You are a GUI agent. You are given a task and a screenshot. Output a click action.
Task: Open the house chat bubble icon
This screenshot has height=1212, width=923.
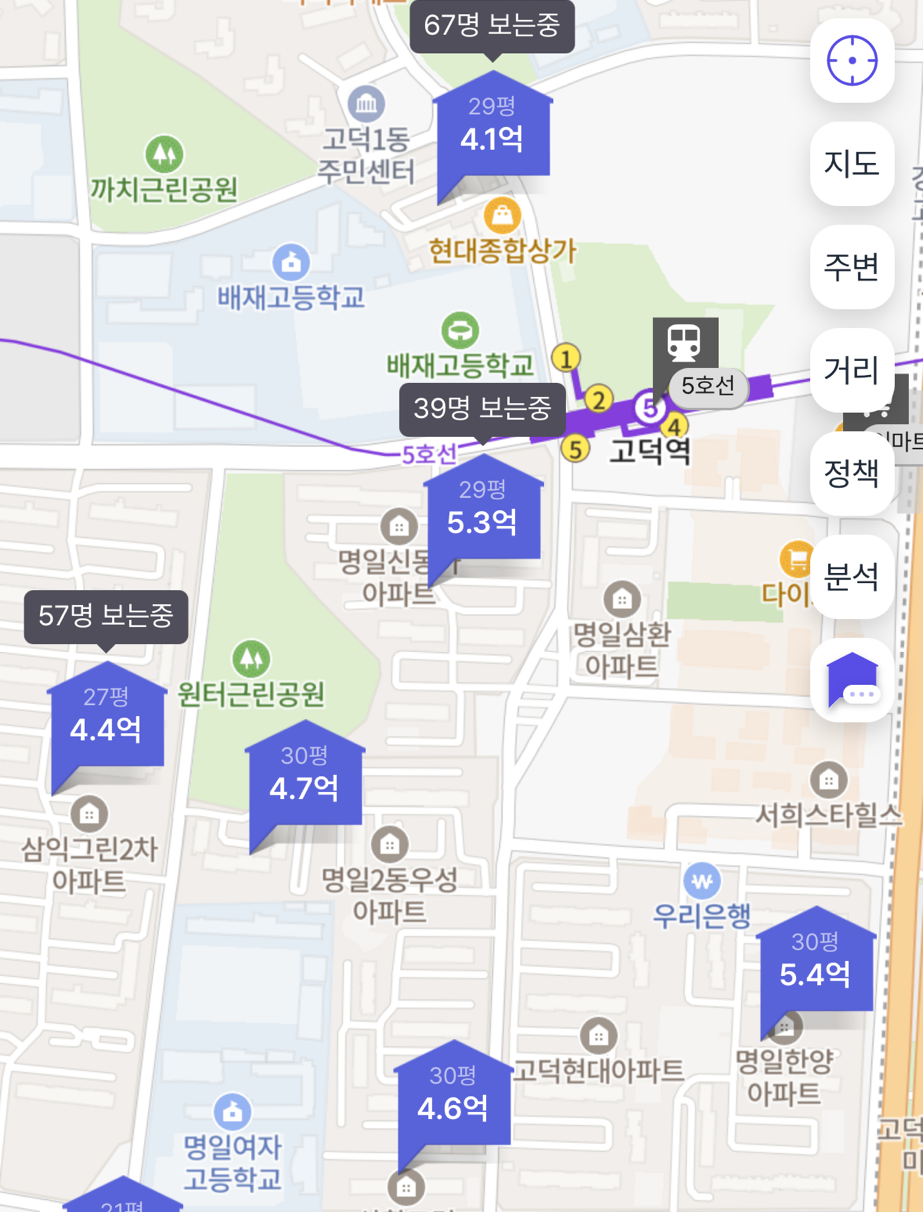(852, 681)
